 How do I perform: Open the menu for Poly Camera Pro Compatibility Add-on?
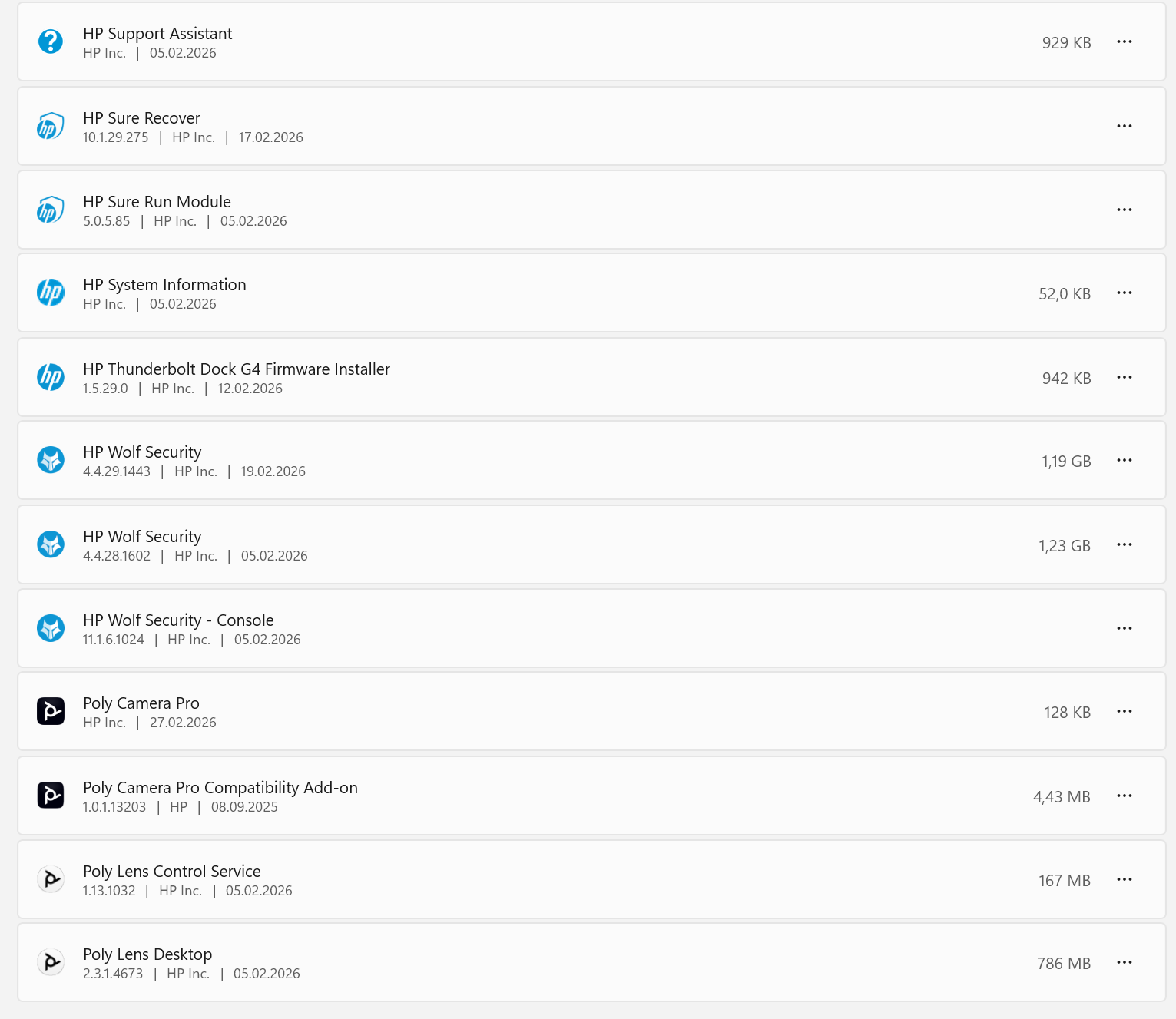pos(1124,796)
